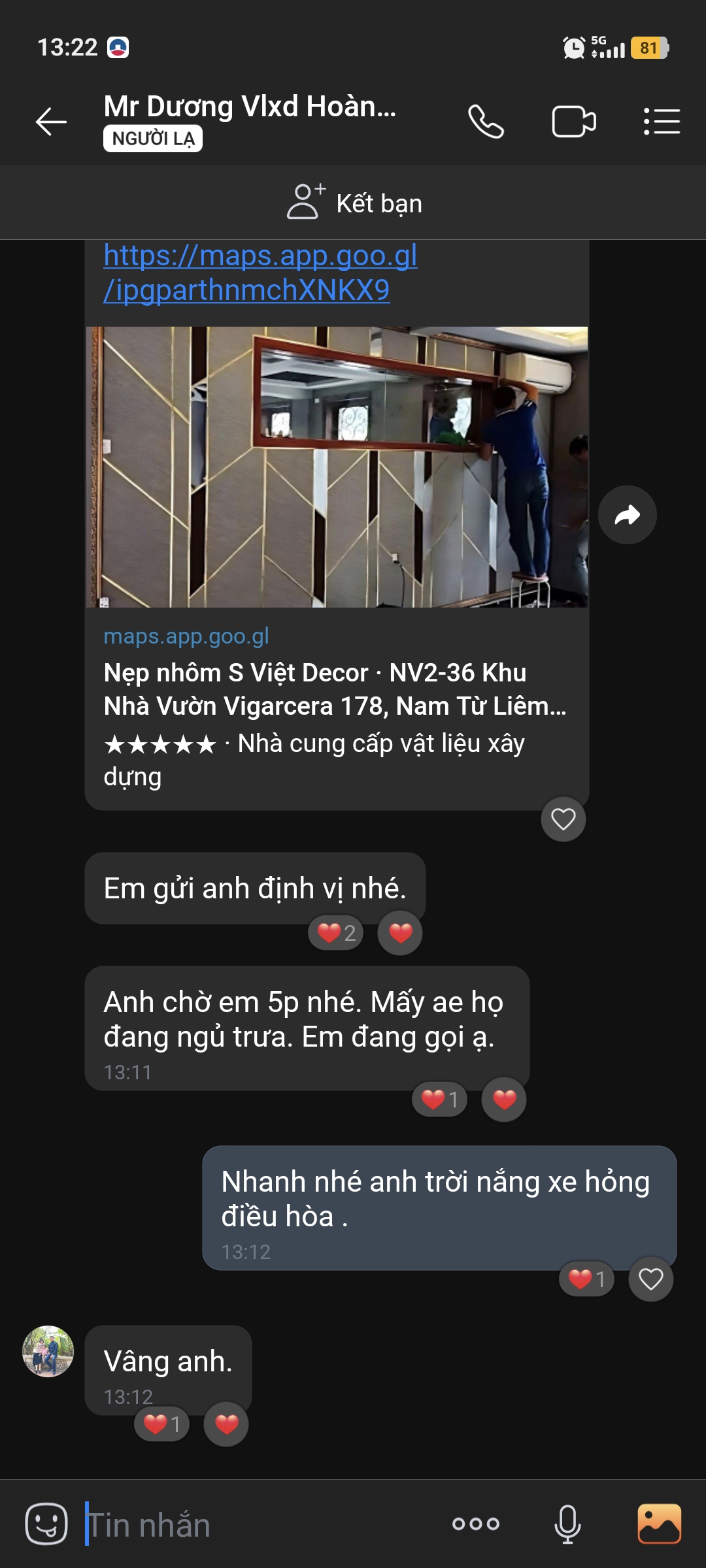Viewport: 706px width, 1568px height.
Task: Open the sticker and emoji picker
Action: [46, 1524]
